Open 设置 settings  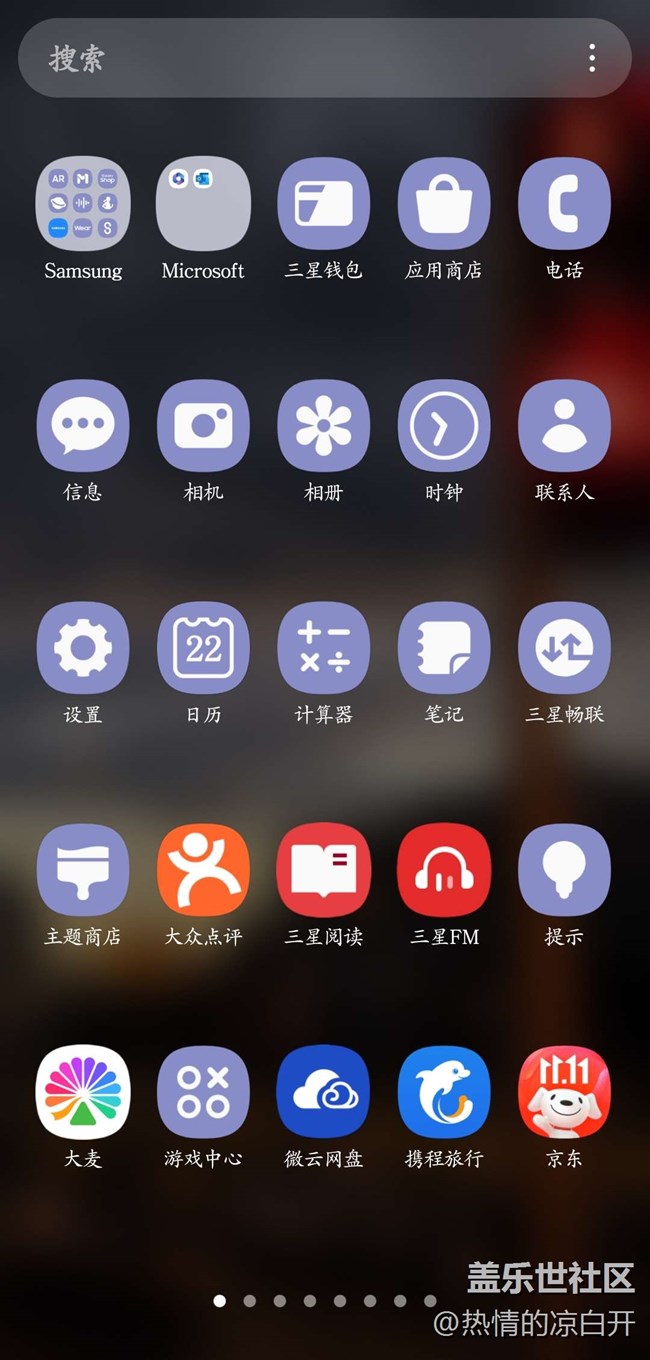point(83,647)
